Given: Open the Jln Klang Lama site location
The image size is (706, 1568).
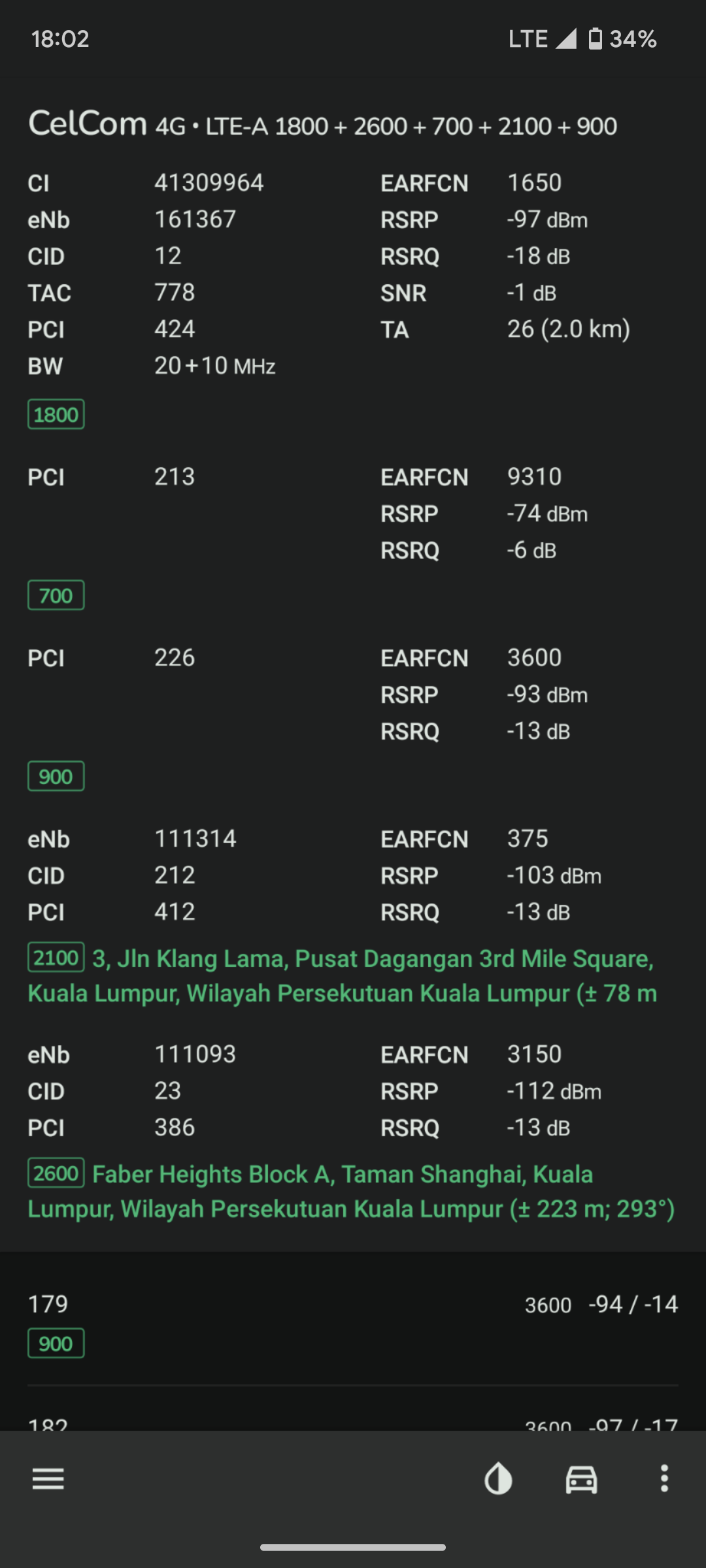Looking at the screenshot, I should 373,976.
